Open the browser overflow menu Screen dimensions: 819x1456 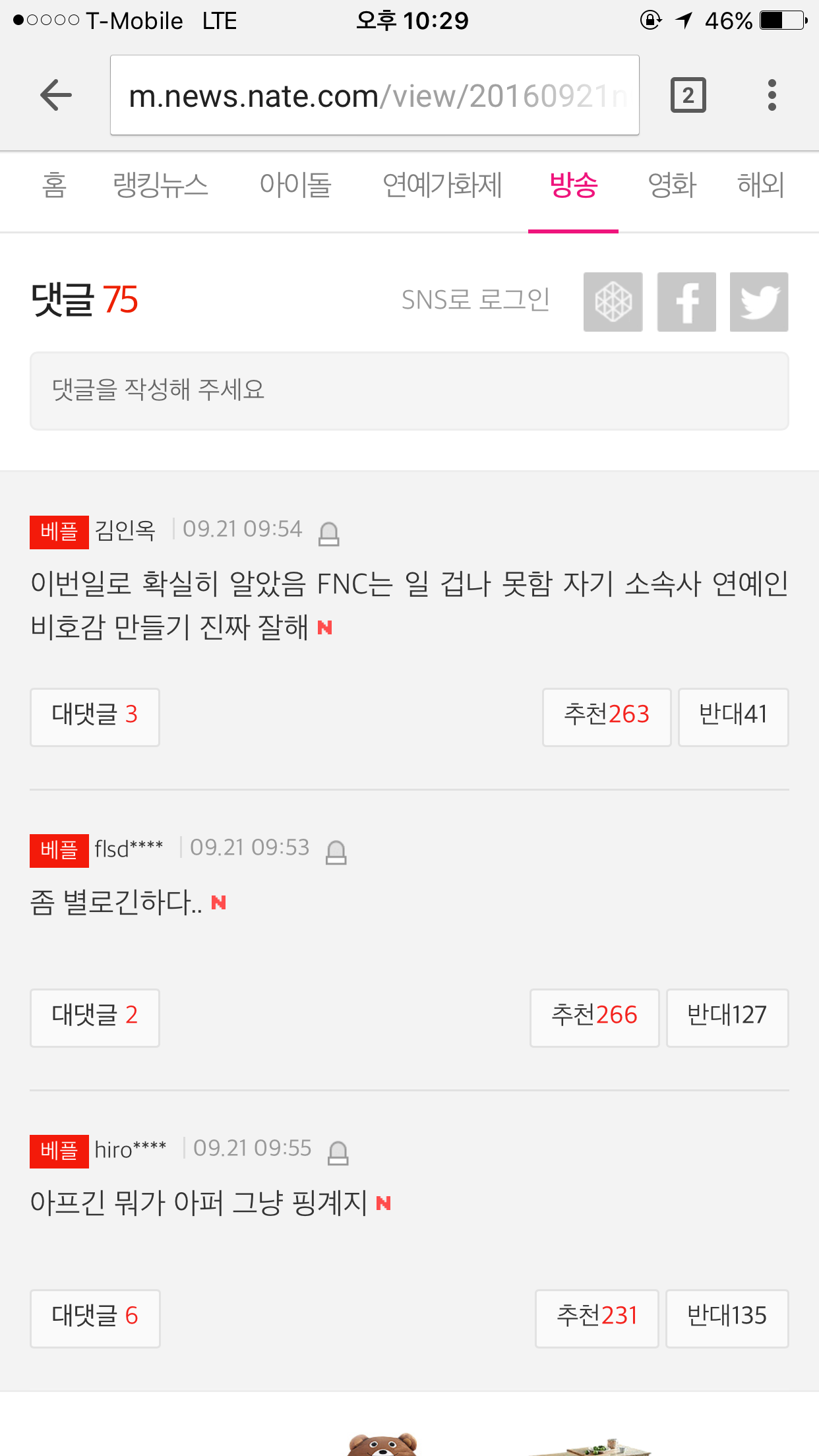(772, 96)
